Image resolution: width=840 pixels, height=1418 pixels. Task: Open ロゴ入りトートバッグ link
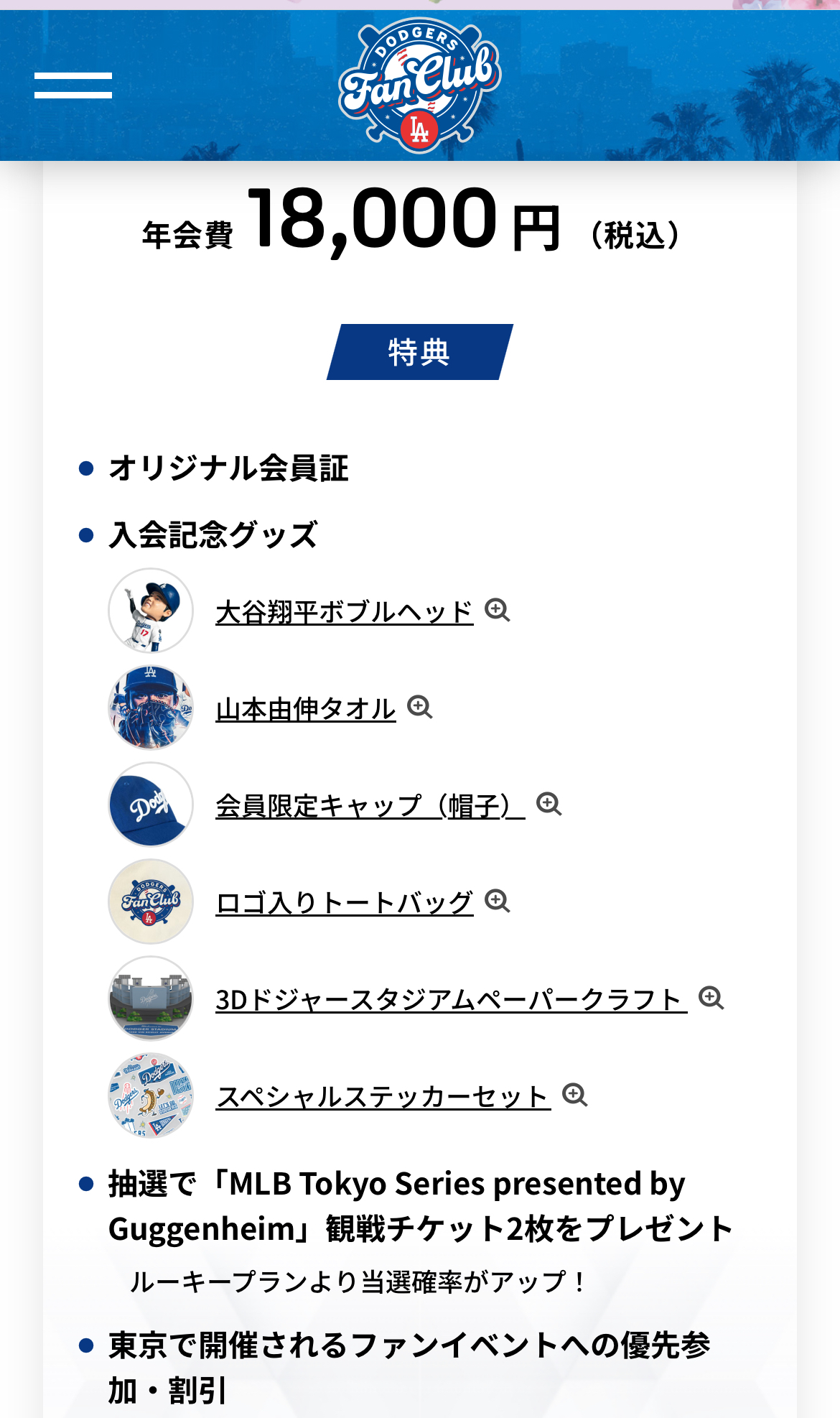[x=345, y=903]
